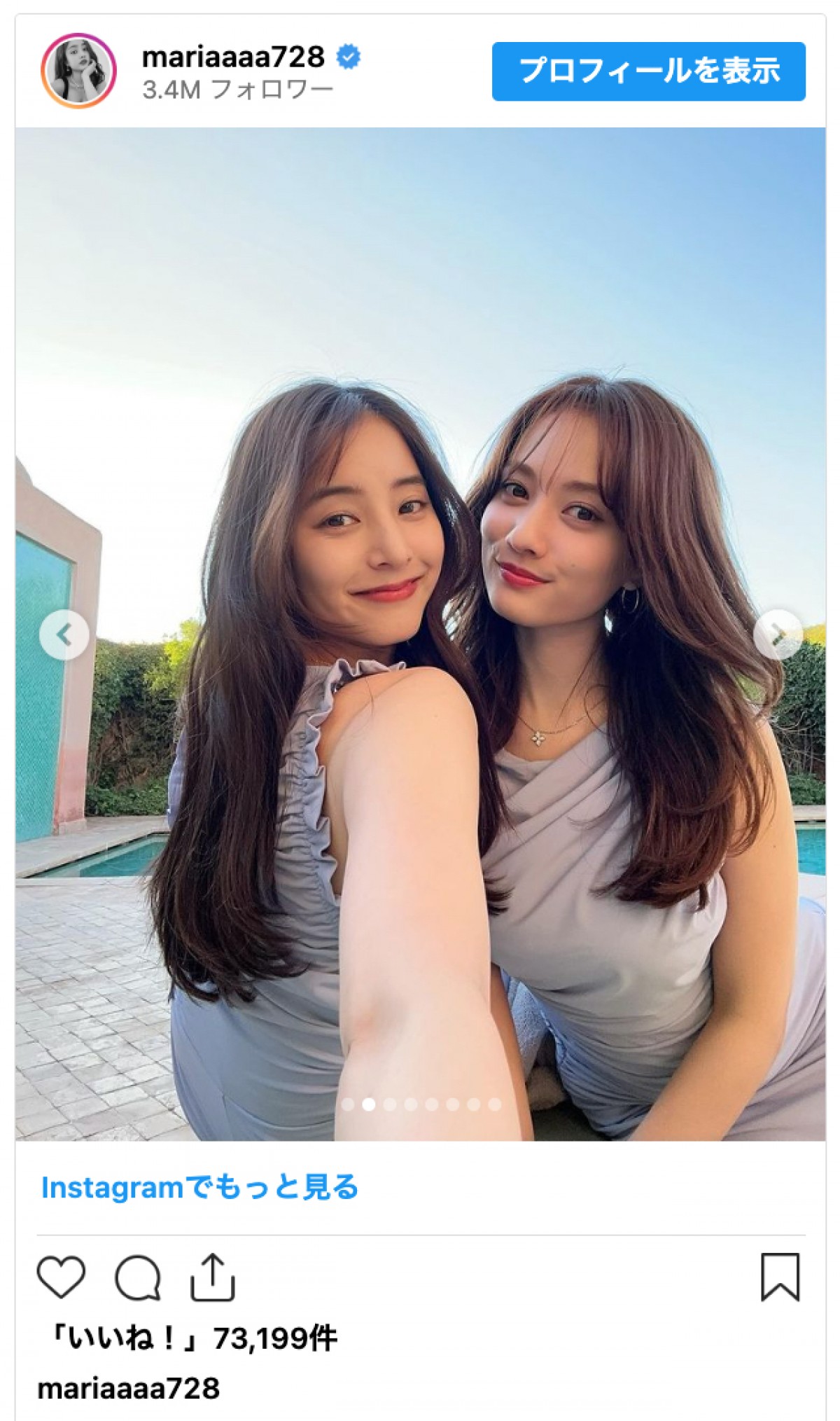Image resolution: width=840 pixels, height=1421 pixels.
Task: Open the 「いいね！」73,199件 likes count
Action: click(188, 1338)
